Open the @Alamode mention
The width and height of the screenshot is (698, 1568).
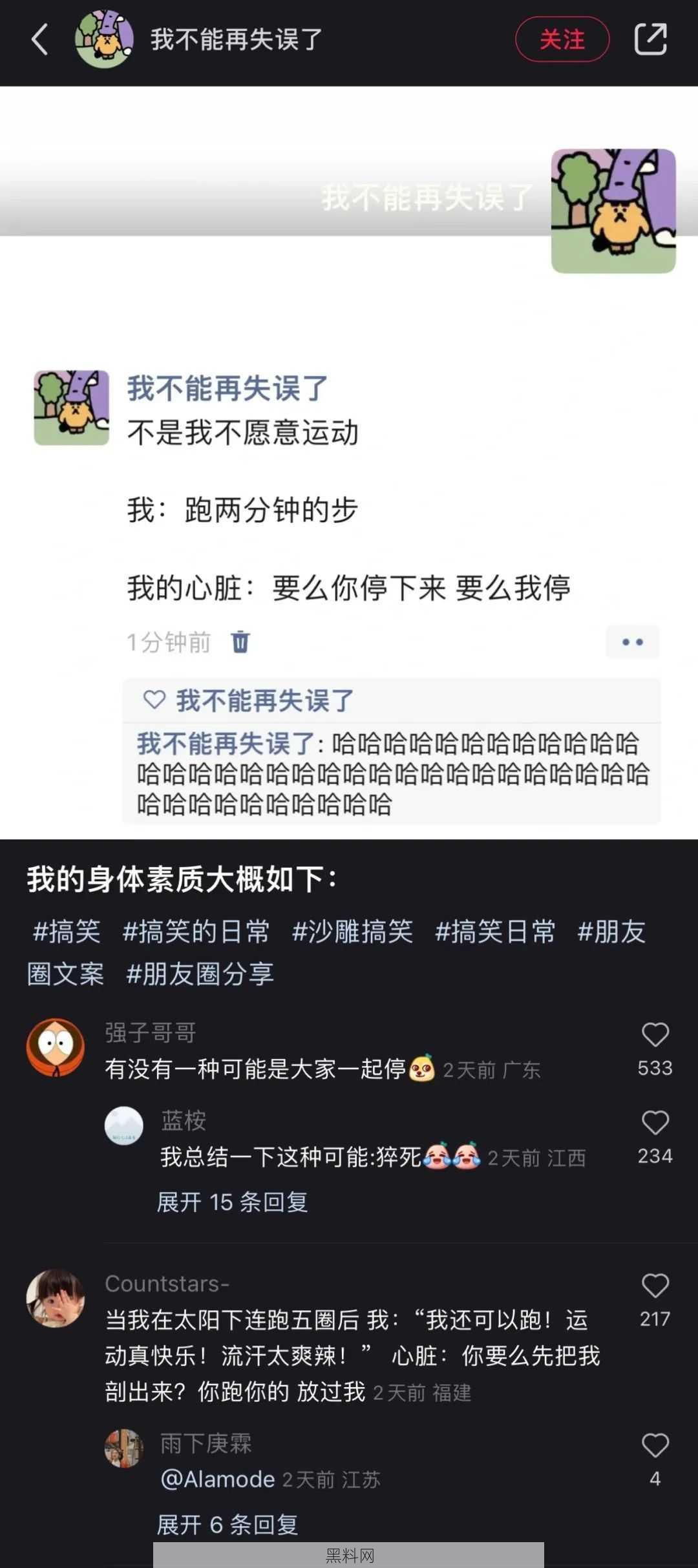coord(218,1479)
